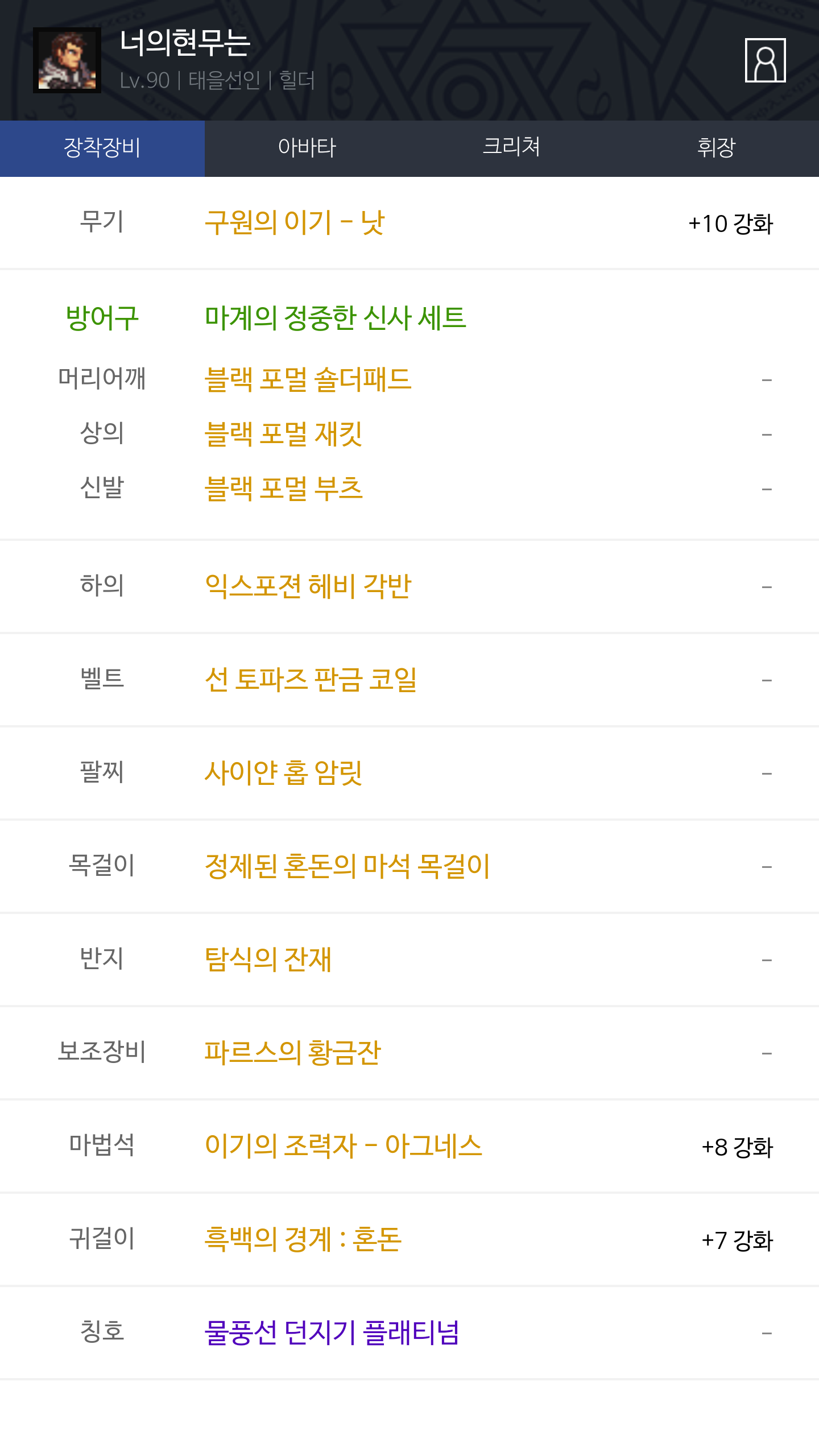Open ring 탐식의 잔재
Viewport: 819px width, 1456px height.
tap(268, 959)
